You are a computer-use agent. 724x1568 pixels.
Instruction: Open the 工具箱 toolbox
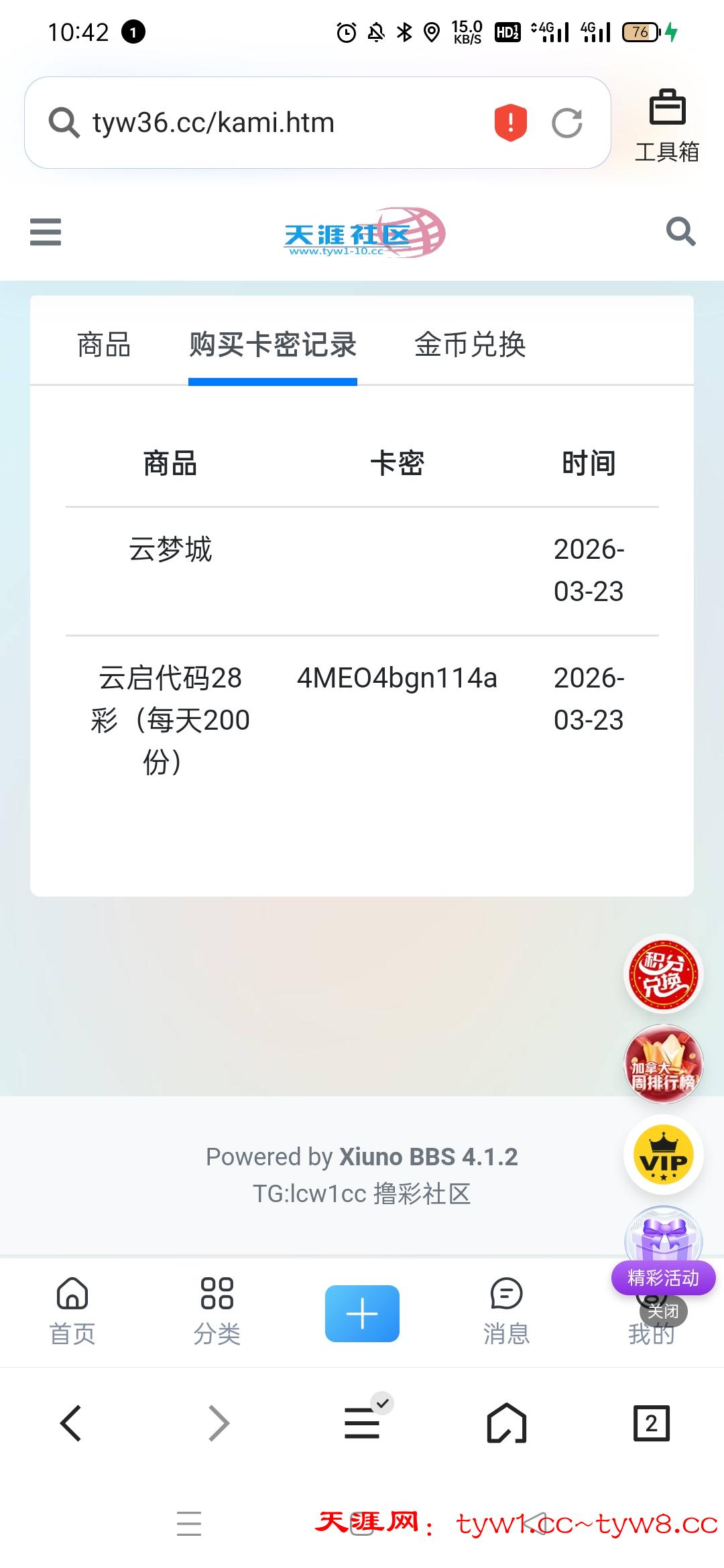point(667,124)
